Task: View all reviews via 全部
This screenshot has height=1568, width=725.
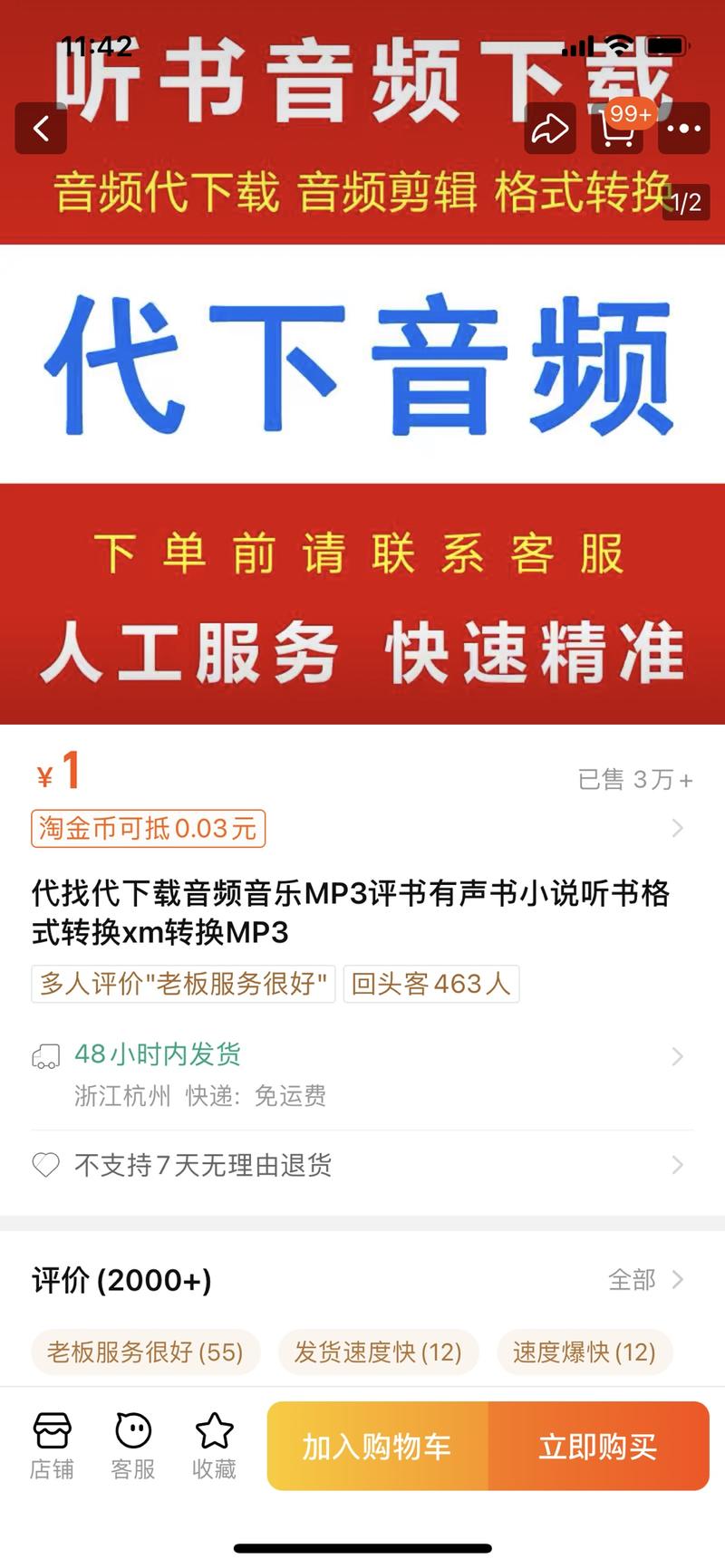Action: tap(643, 1279)
